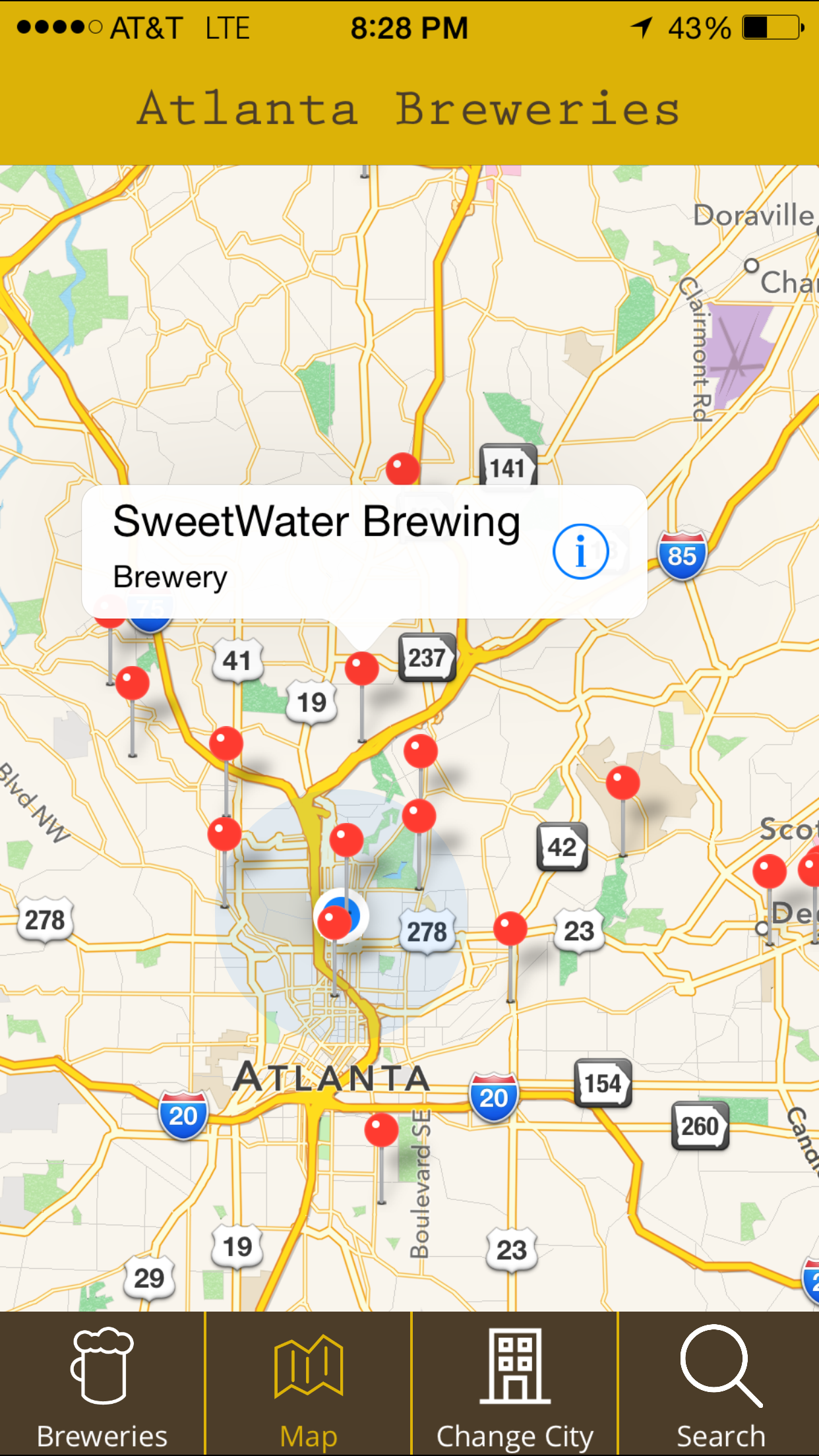Screen dimensions: 819x1456
Task: Open the Change City tab
Action: tap(514, 1385)
